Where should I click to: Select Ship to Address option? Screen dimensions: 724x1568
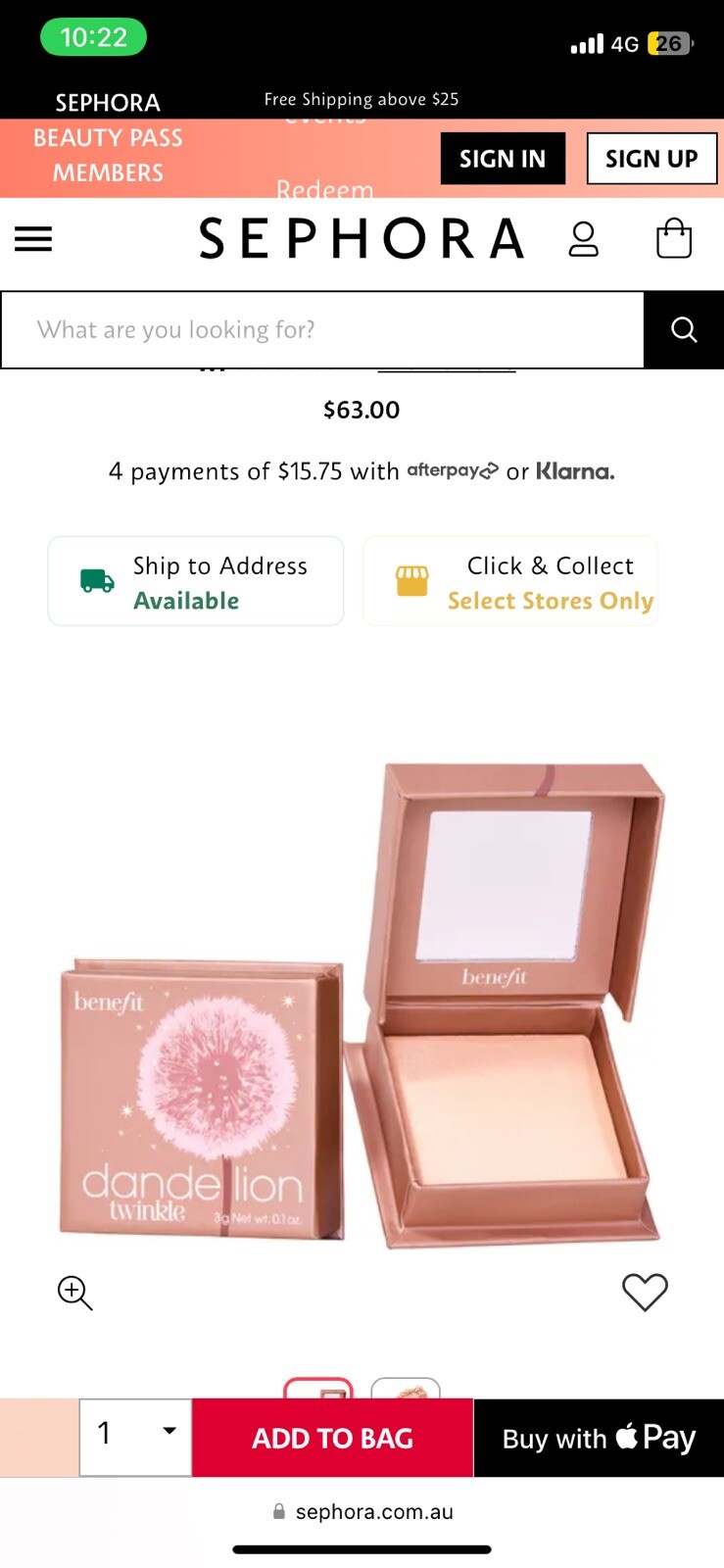[196, 582]
